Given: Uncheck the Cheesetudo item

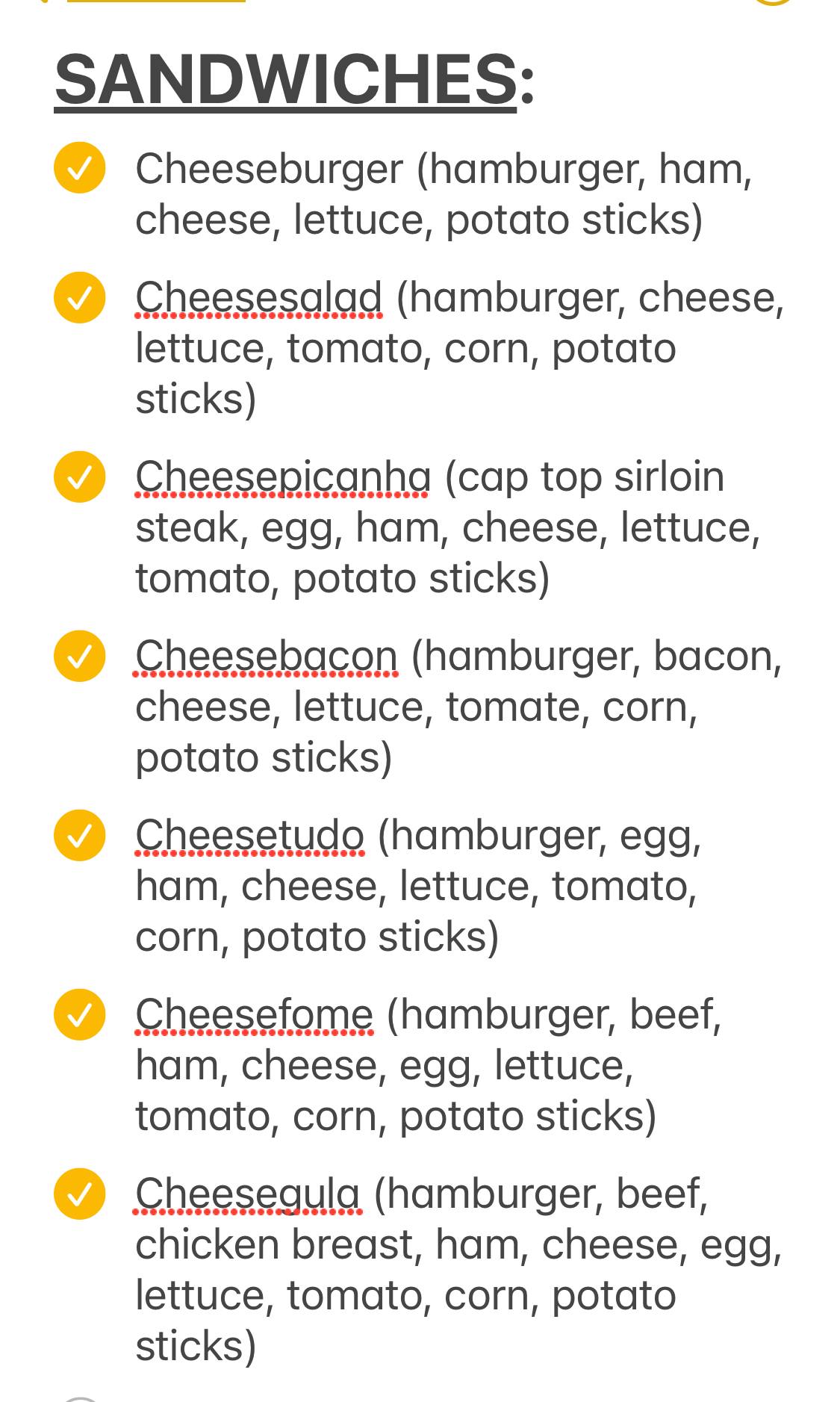Looking at the screenshot, I should tap(79, 835).
